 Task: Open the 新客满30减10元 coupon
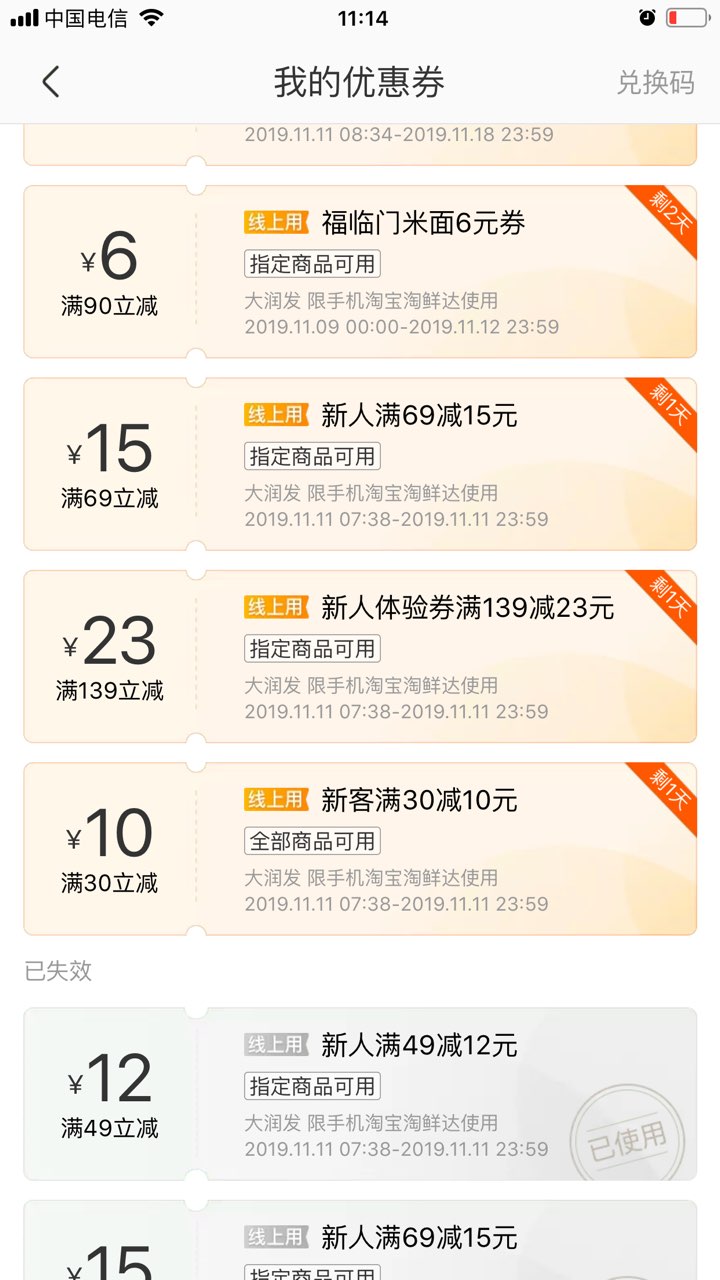pyautogui.click(x=360, y=849)
